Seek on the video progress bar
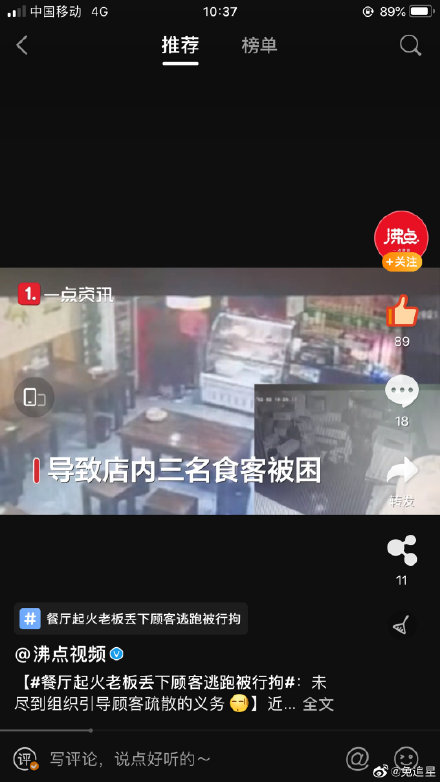Image resolution: width=440 pixels, height=782 pixels. 220,731
